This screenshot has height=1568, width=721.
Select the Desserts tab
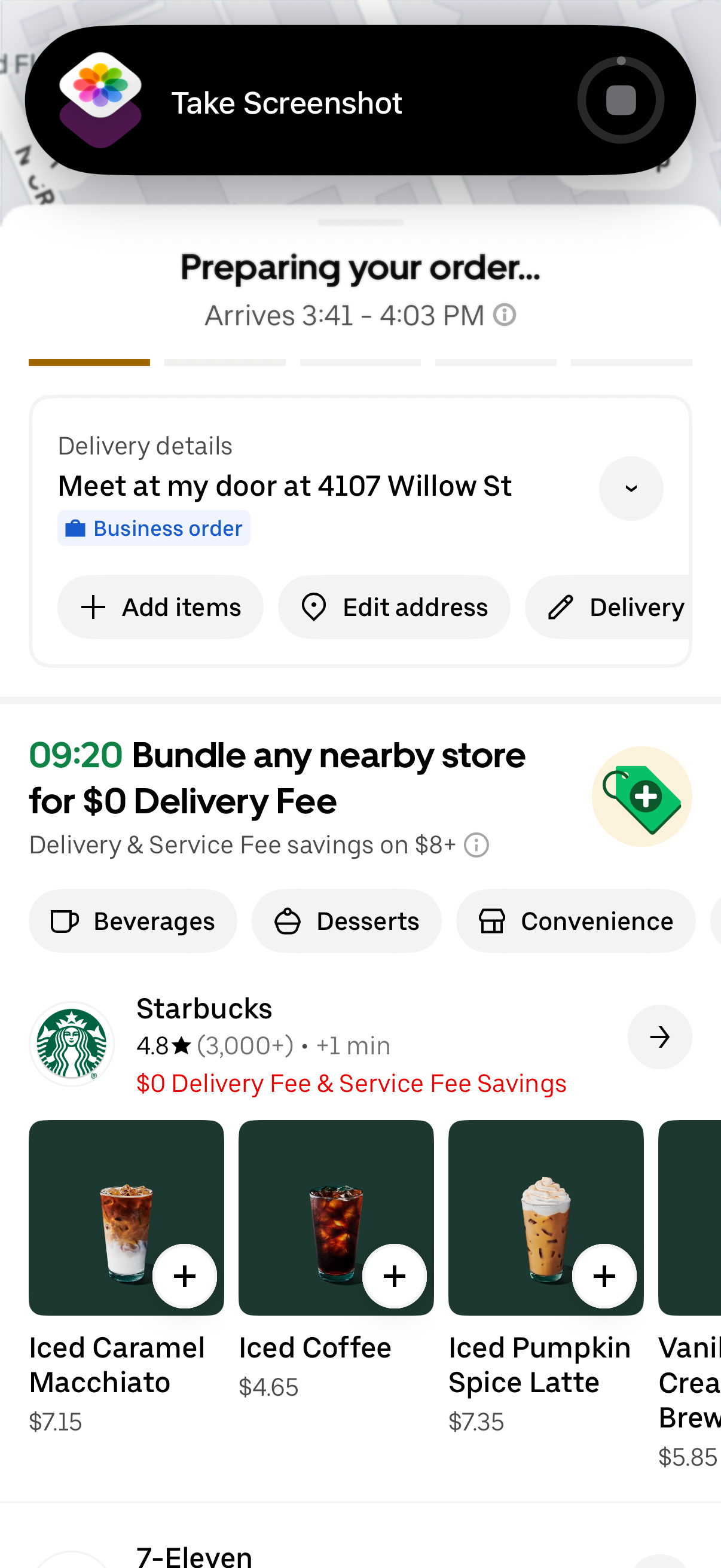[347, 921]
